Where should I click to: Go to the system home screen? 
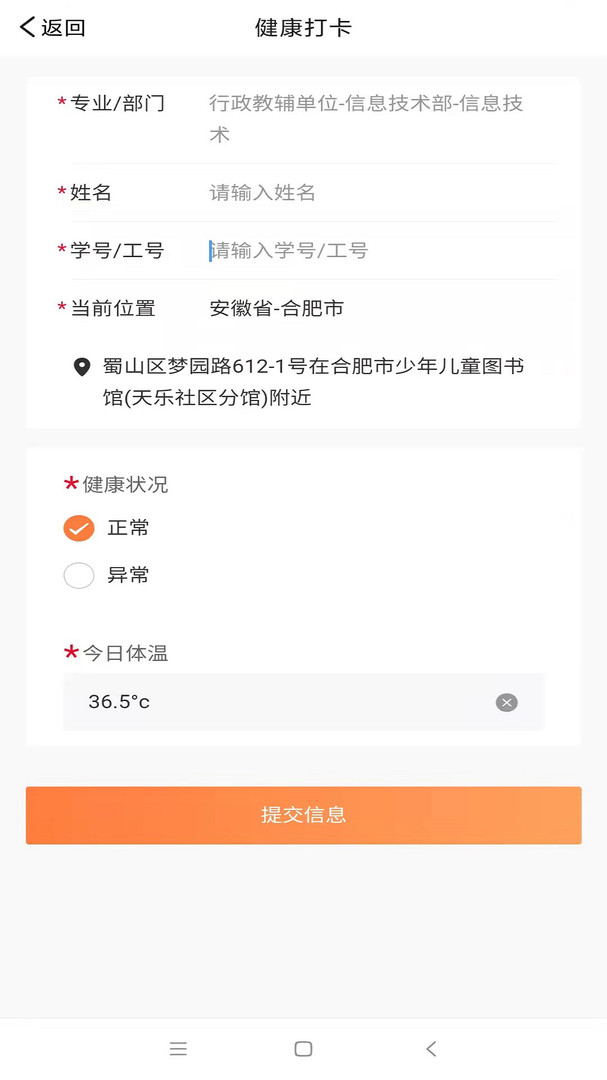[303, 1048]
